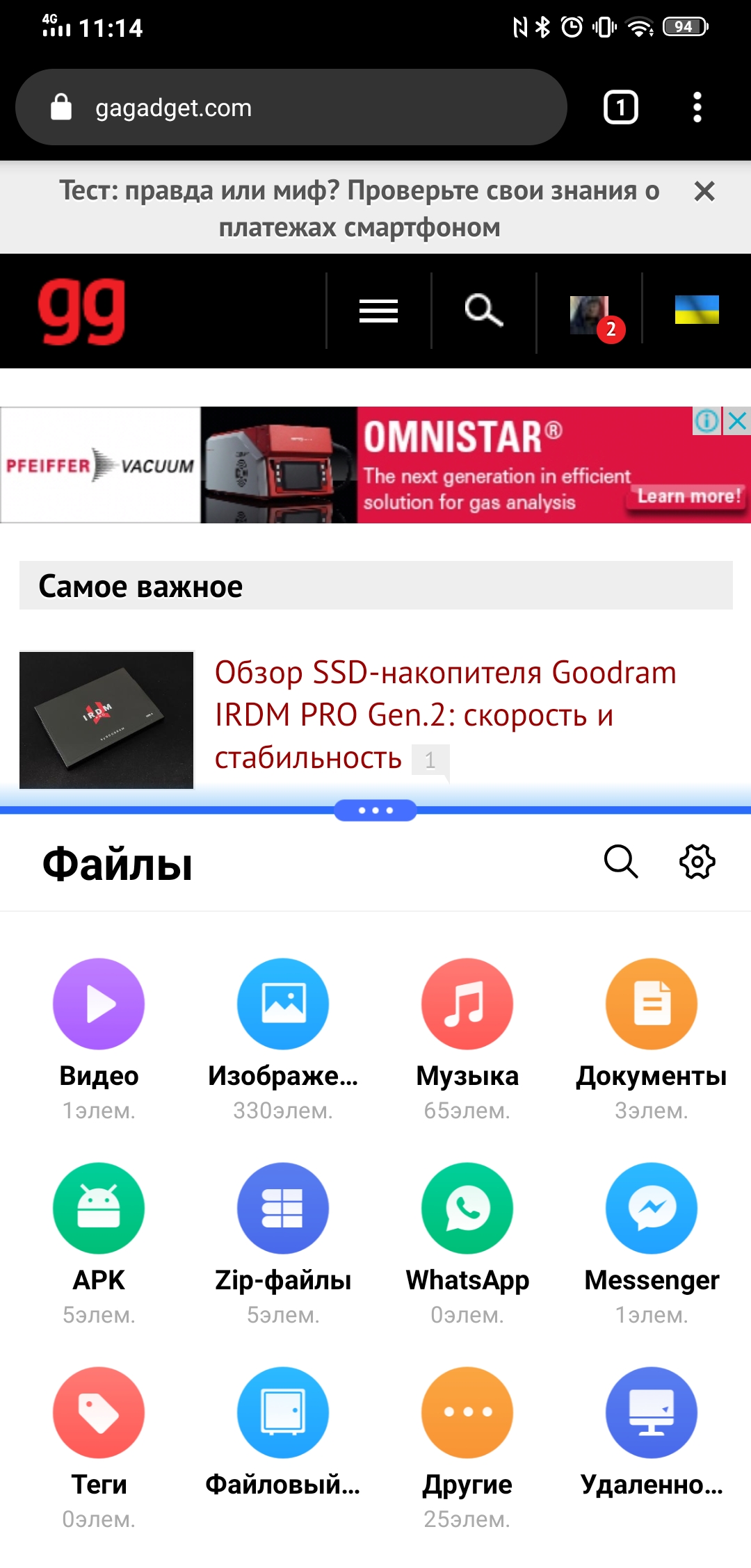Open the user profile avatar

(x=590, y=315)
